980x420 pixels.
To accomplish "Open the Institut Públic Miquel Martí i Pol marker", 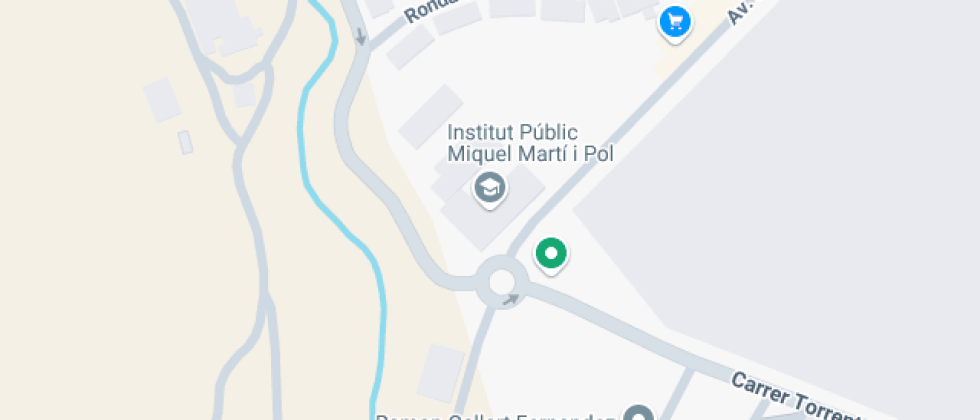I will (x=489, y=187).
